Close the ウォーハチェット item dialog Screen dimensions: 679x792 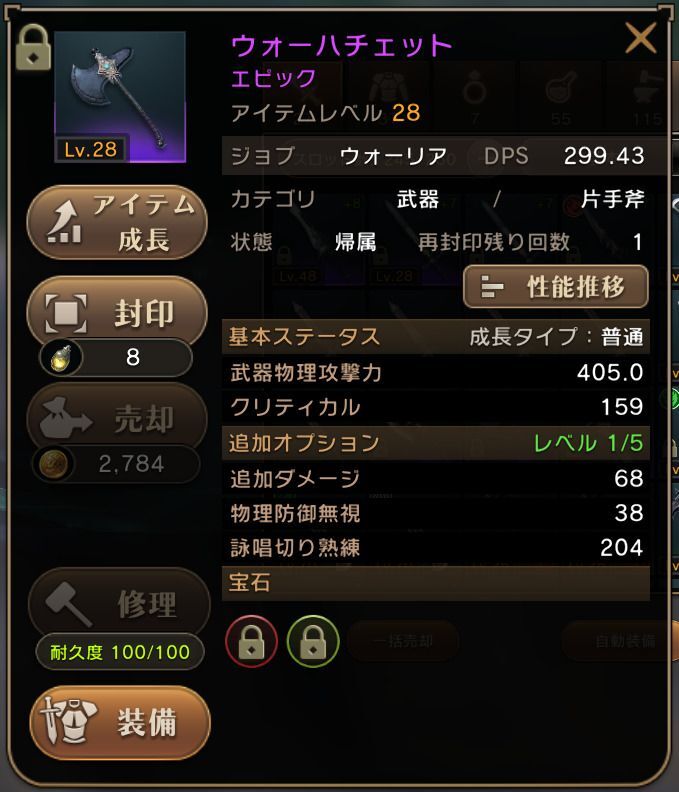pos(640,39)
